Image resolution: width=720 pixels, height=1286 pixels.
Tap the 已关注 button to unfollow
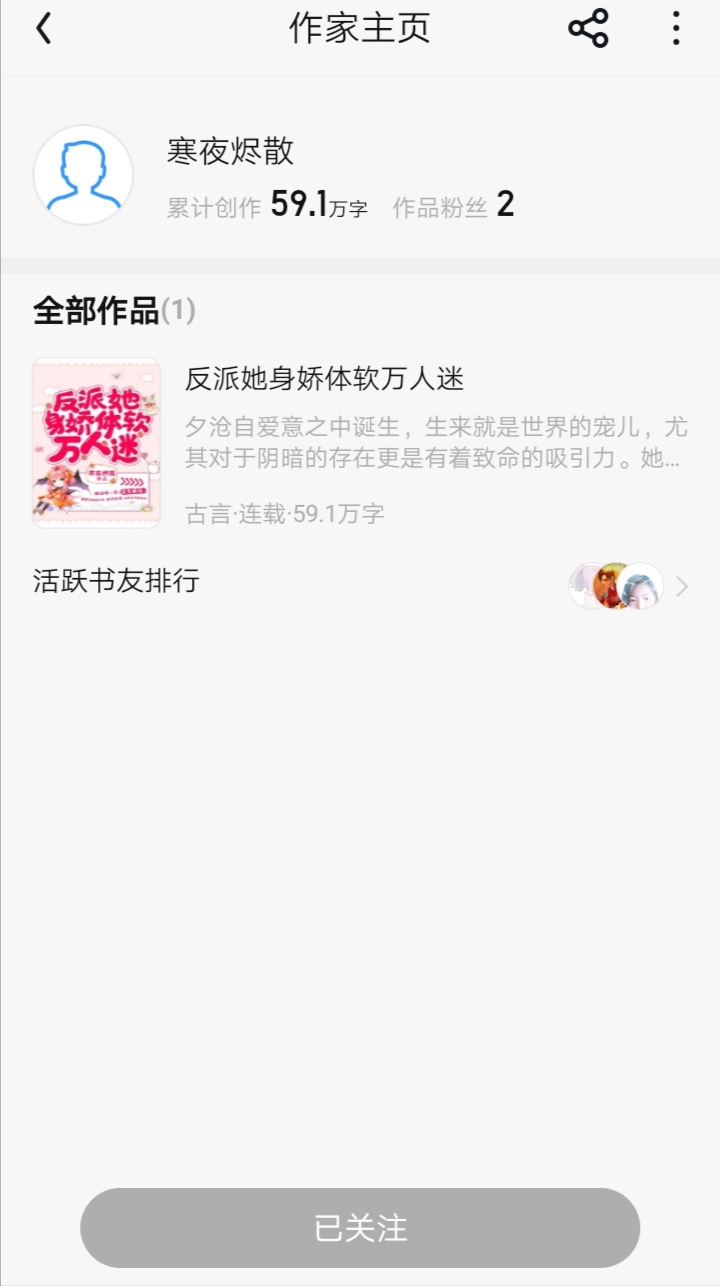(360, 1228)
